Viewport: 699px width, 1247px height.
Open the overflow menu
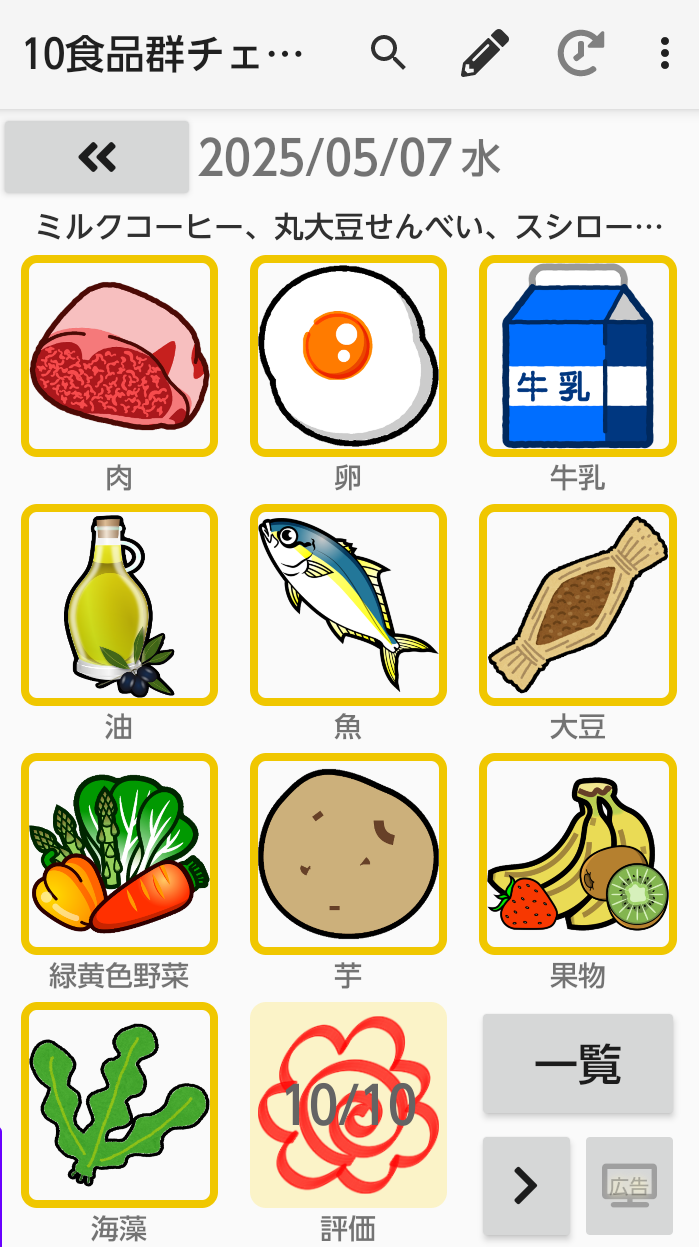(x=665, y=53)
